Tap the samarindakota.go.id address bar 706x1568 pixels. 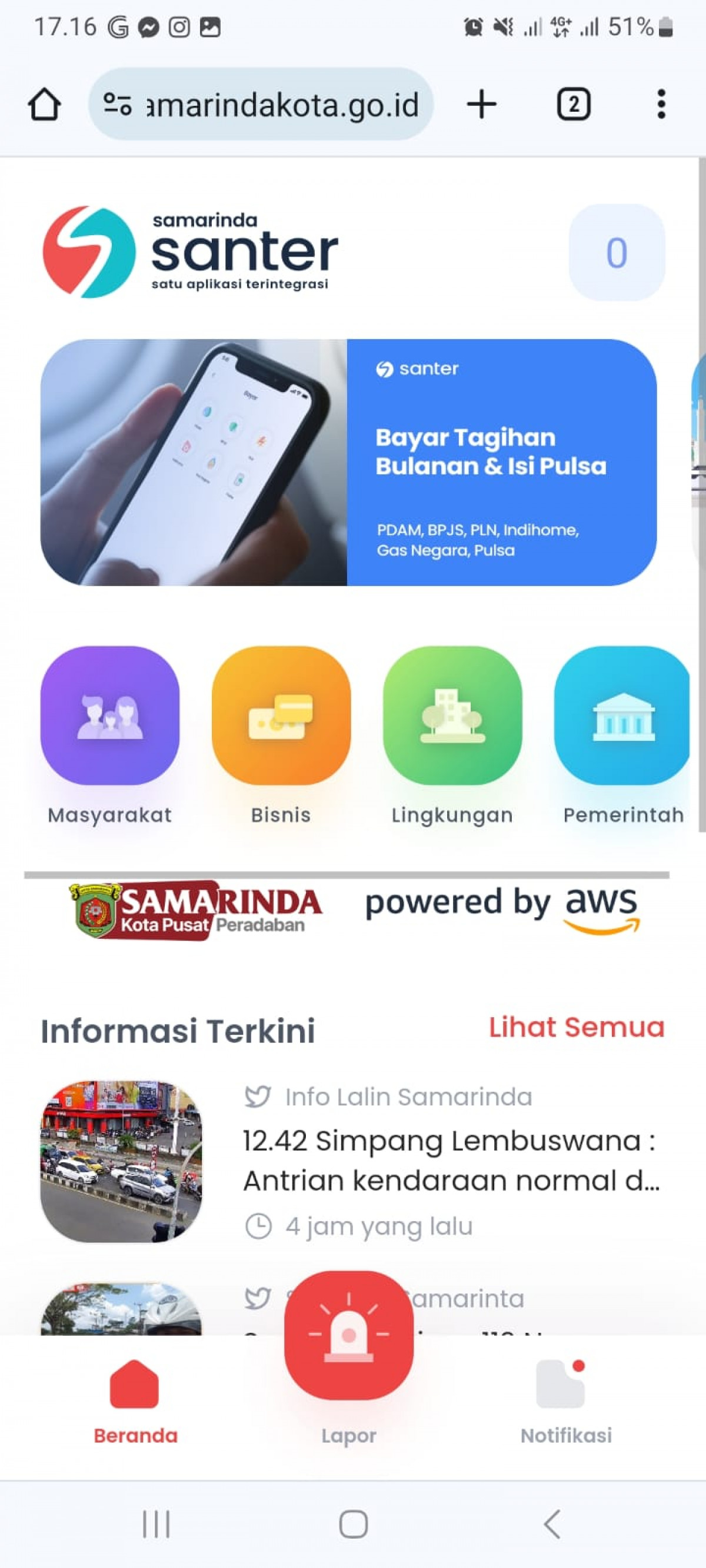[261, 104]
